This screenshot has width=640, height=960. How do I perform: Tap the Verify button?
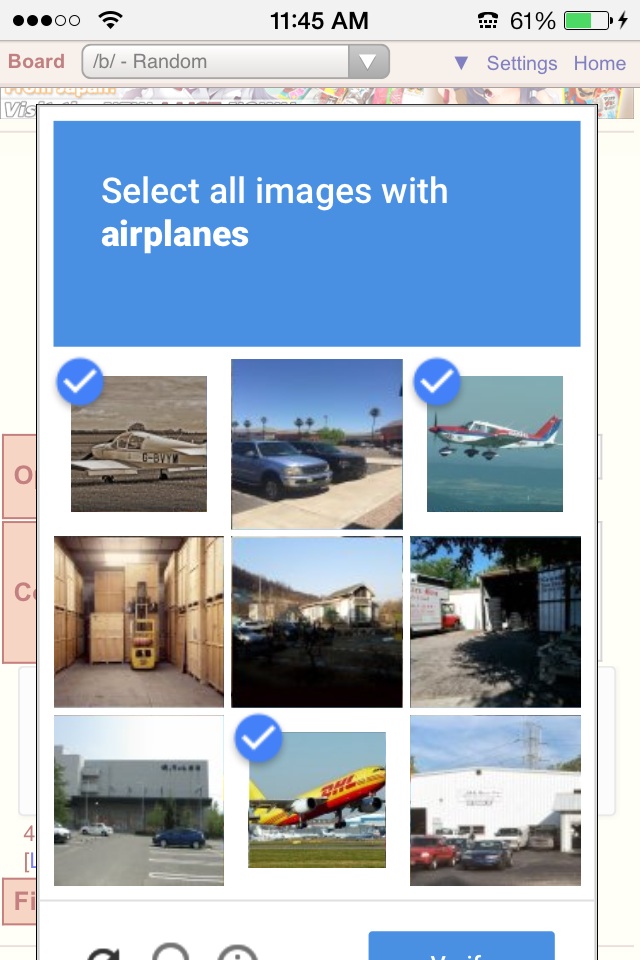click(462, 946)
